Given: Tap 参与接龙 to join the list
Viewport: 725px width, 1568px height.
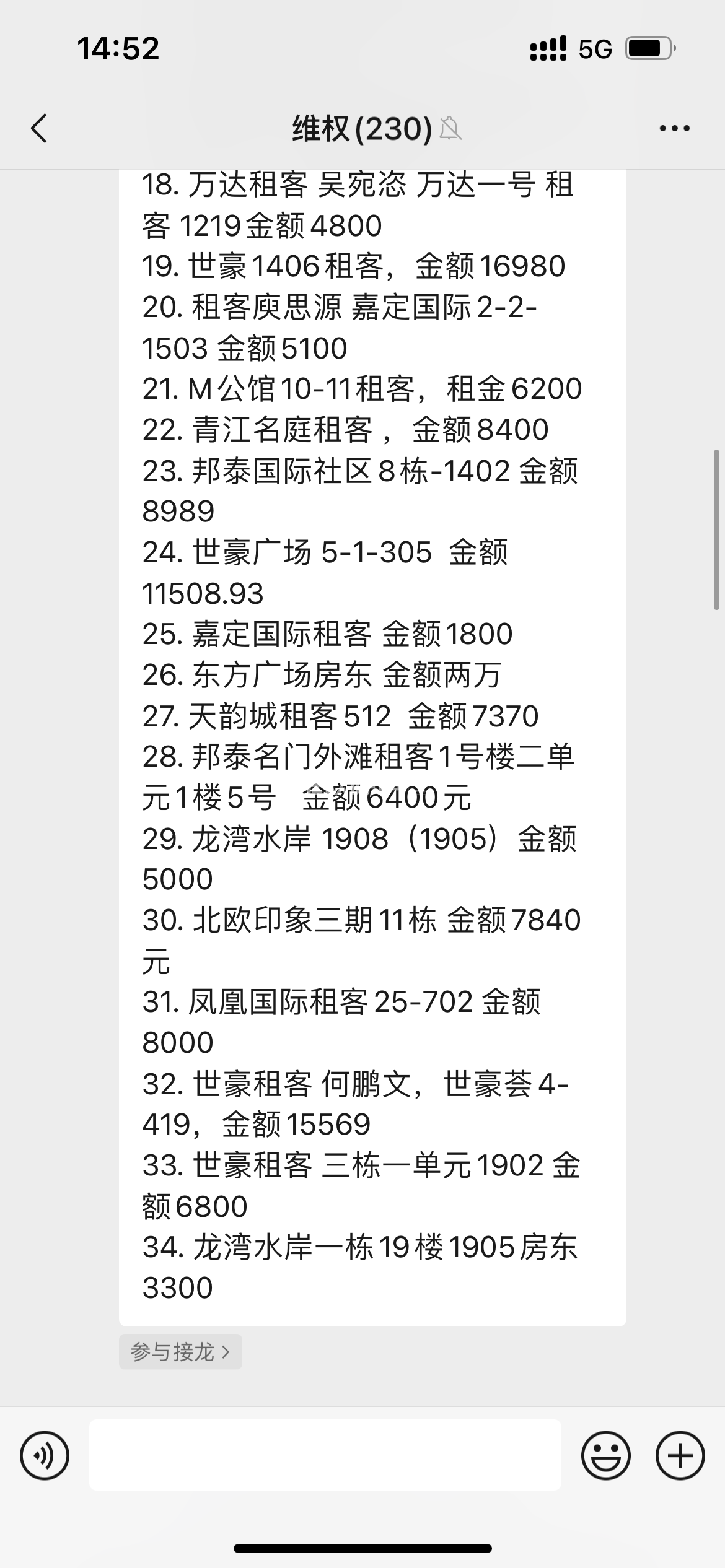Looking at the screenshot, I should coord(180,1351).
